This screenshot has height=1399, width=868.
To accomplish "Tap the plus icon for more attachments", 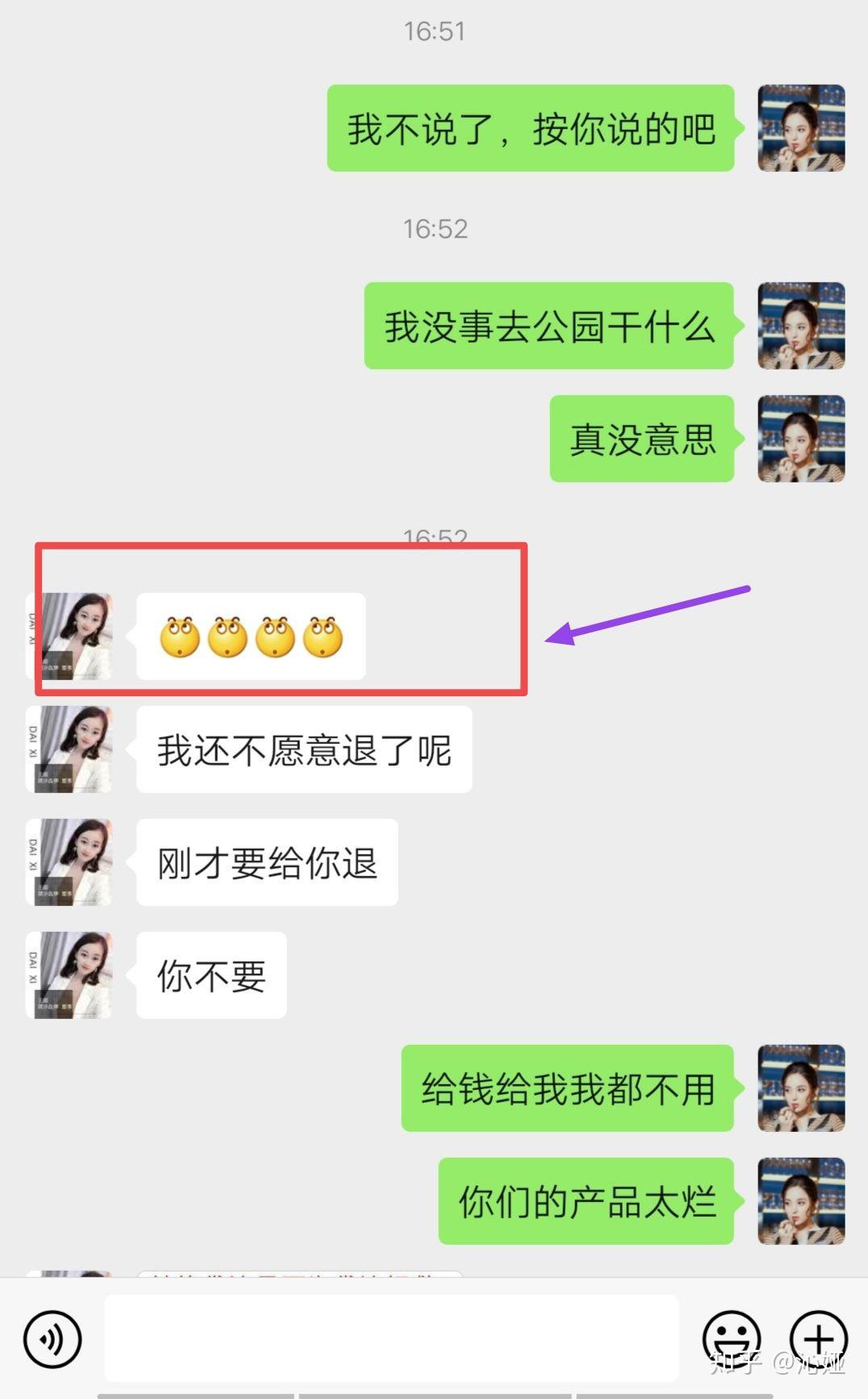I will tap(817, 1337).
